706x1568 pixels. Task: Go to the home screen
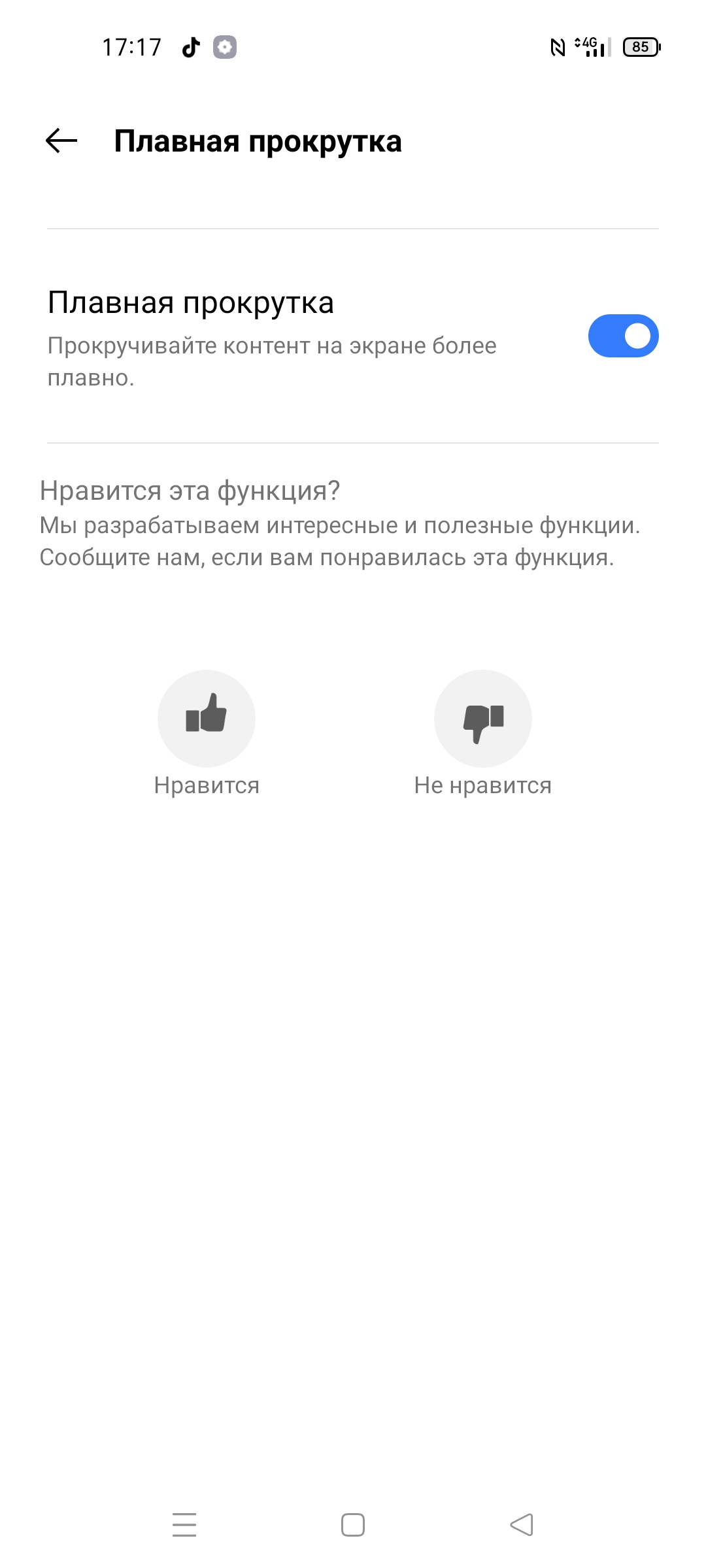(353, 1525)
